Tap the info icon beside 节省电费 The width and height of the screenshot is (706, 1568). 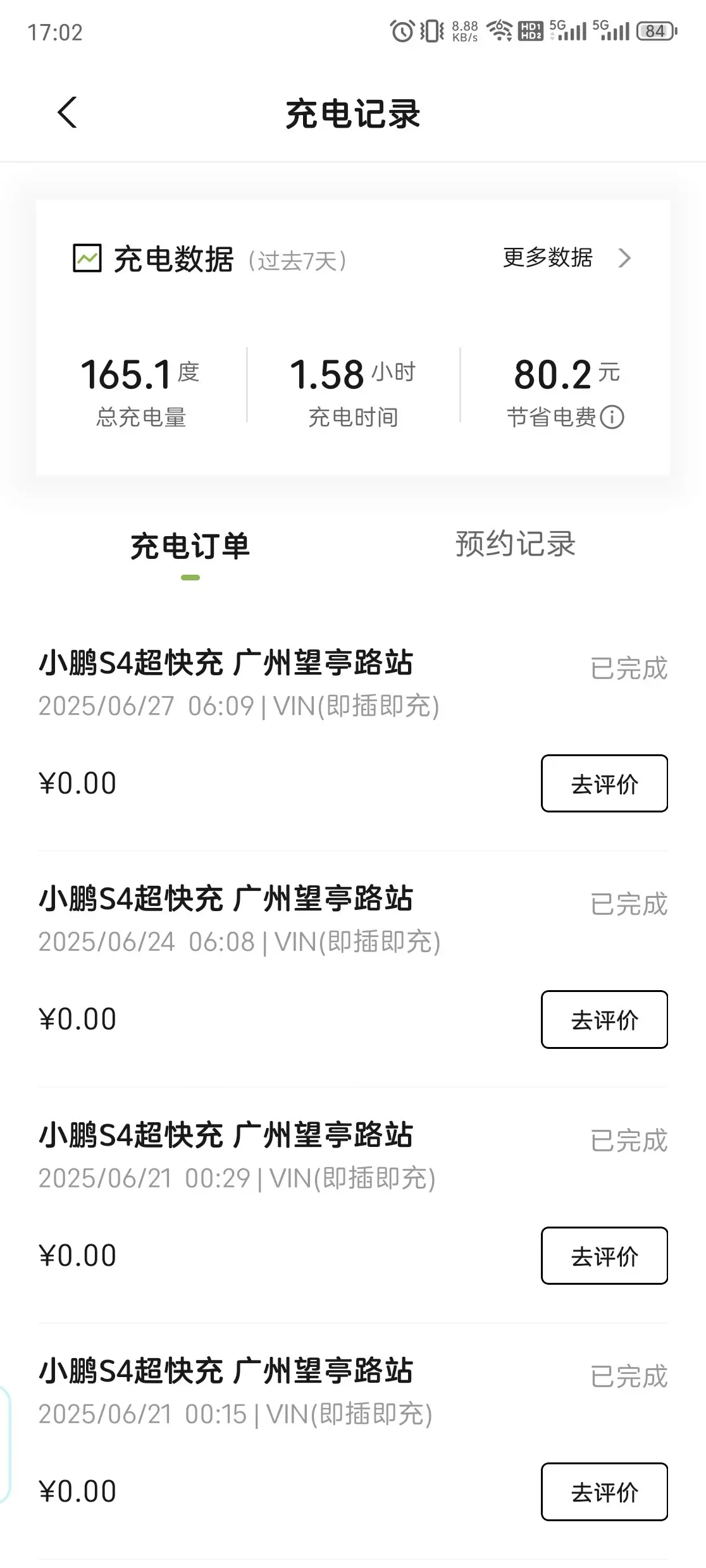click(x=612, y=417)
